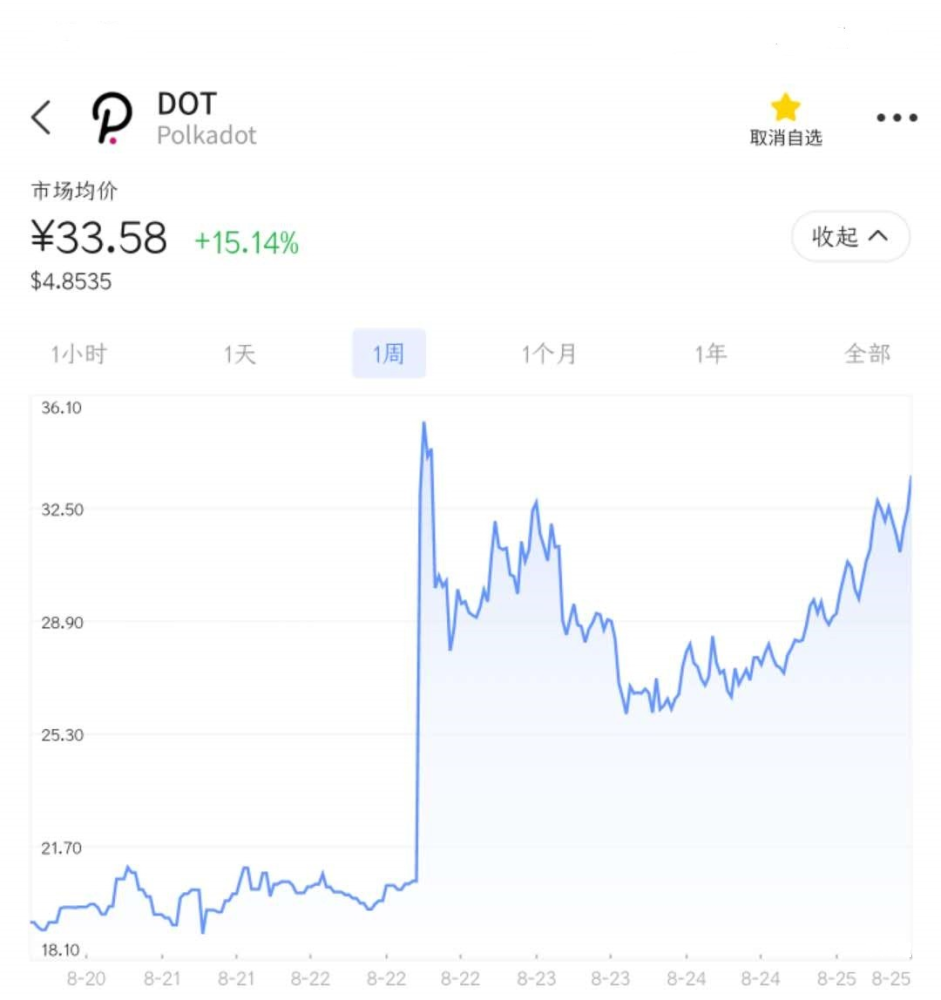Go back using the arrow icon

(41, 118)
